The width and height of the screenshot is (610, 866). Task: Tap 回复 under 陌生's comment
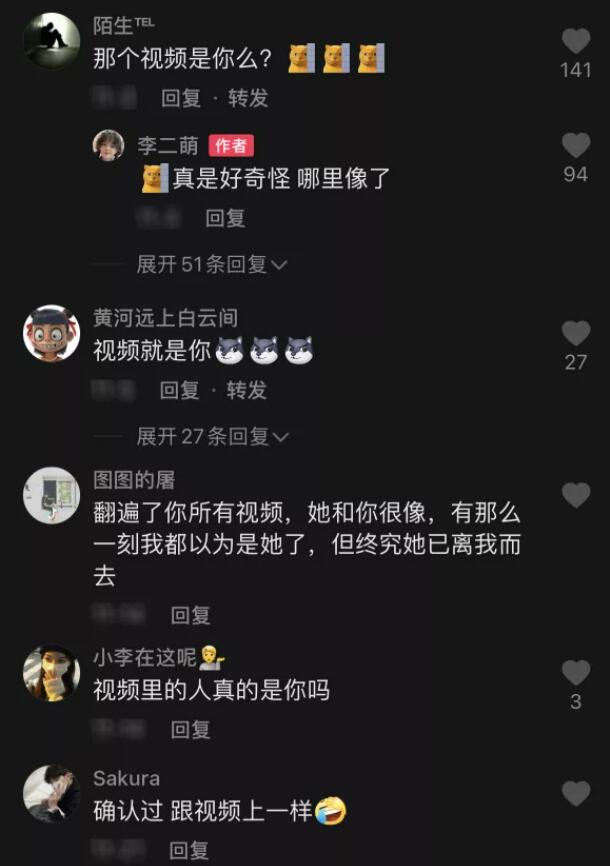(181, 98)
